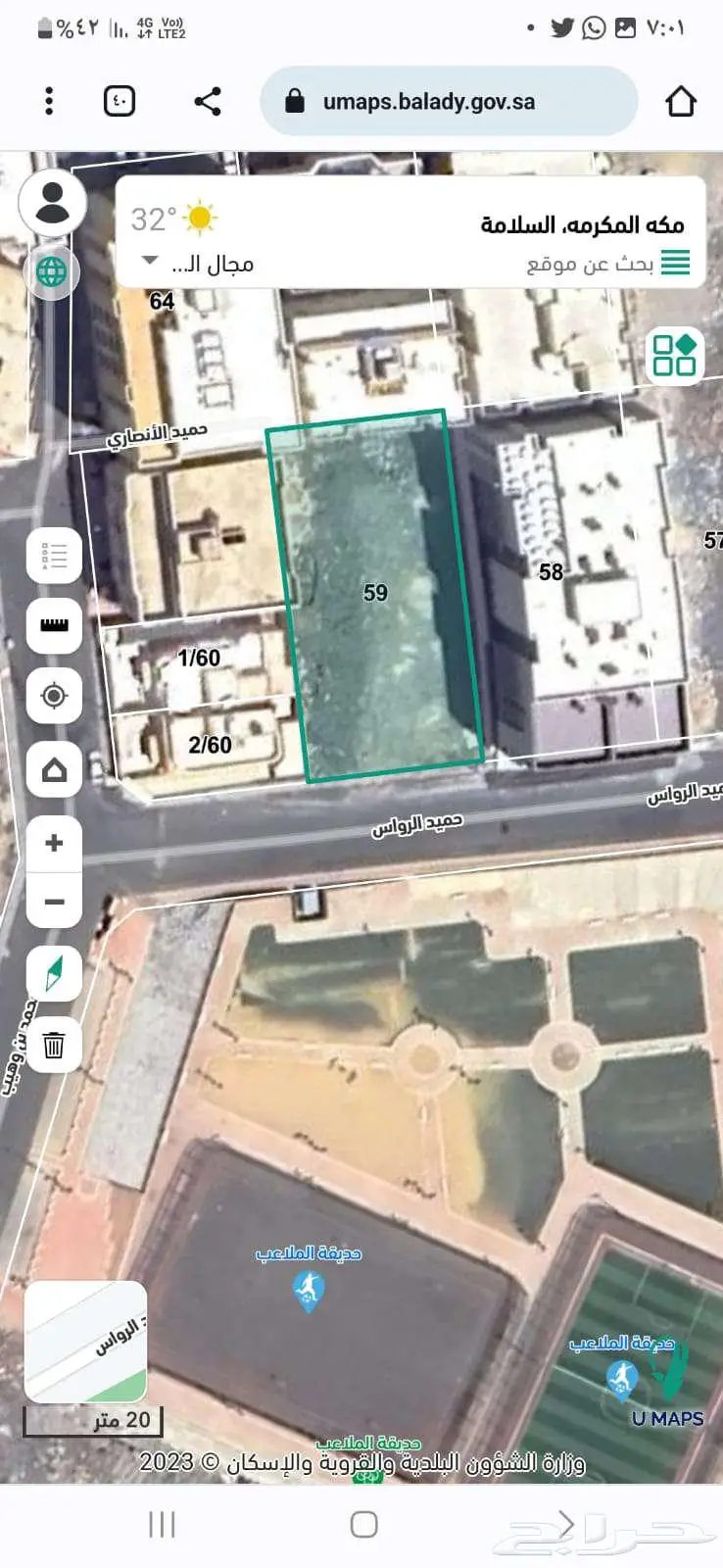Open the map widgets grid button

pyautogui.click(x=674, y=355)
